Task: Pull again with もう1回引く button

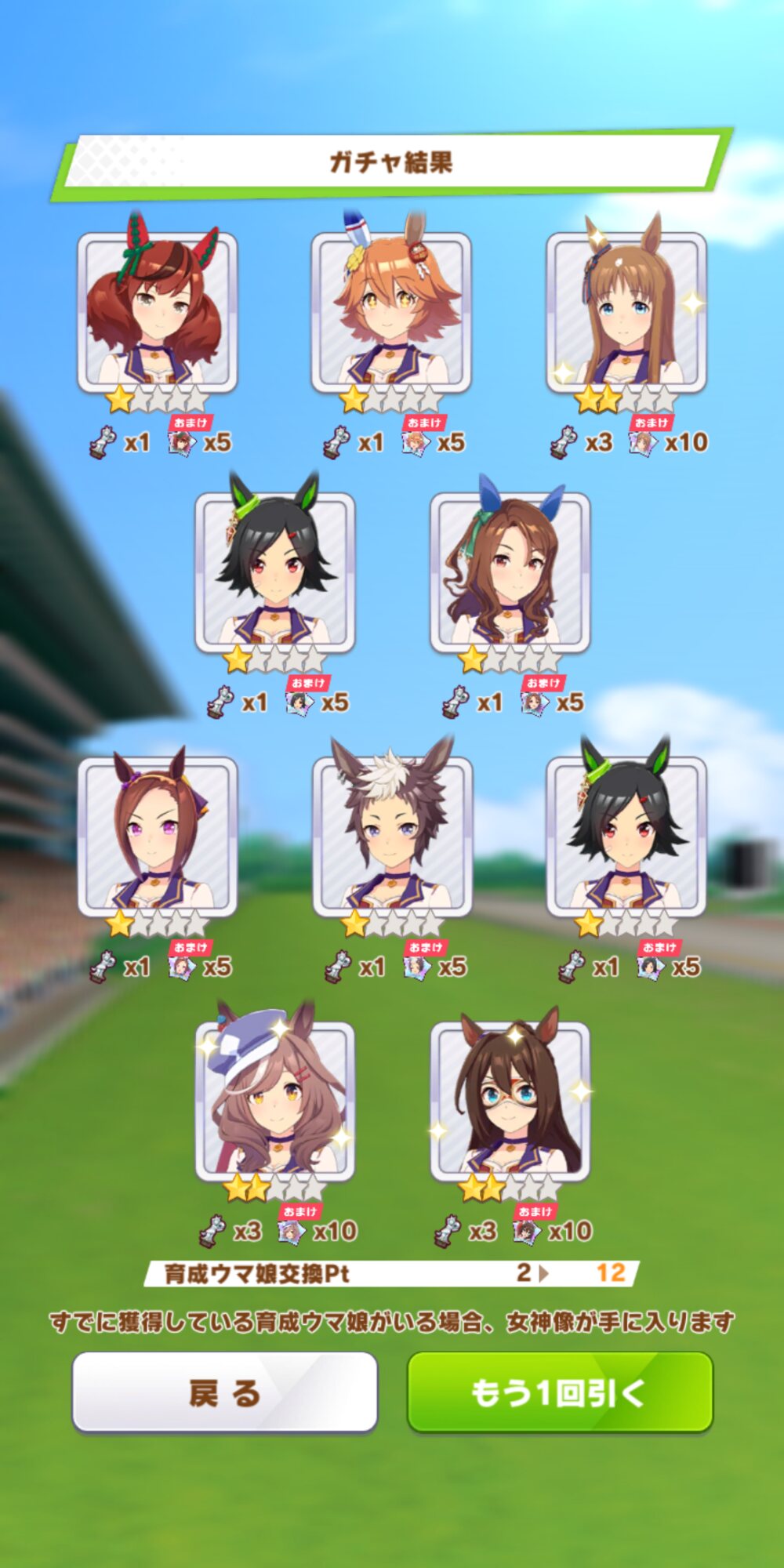Action: click(x=560, y=1392)
